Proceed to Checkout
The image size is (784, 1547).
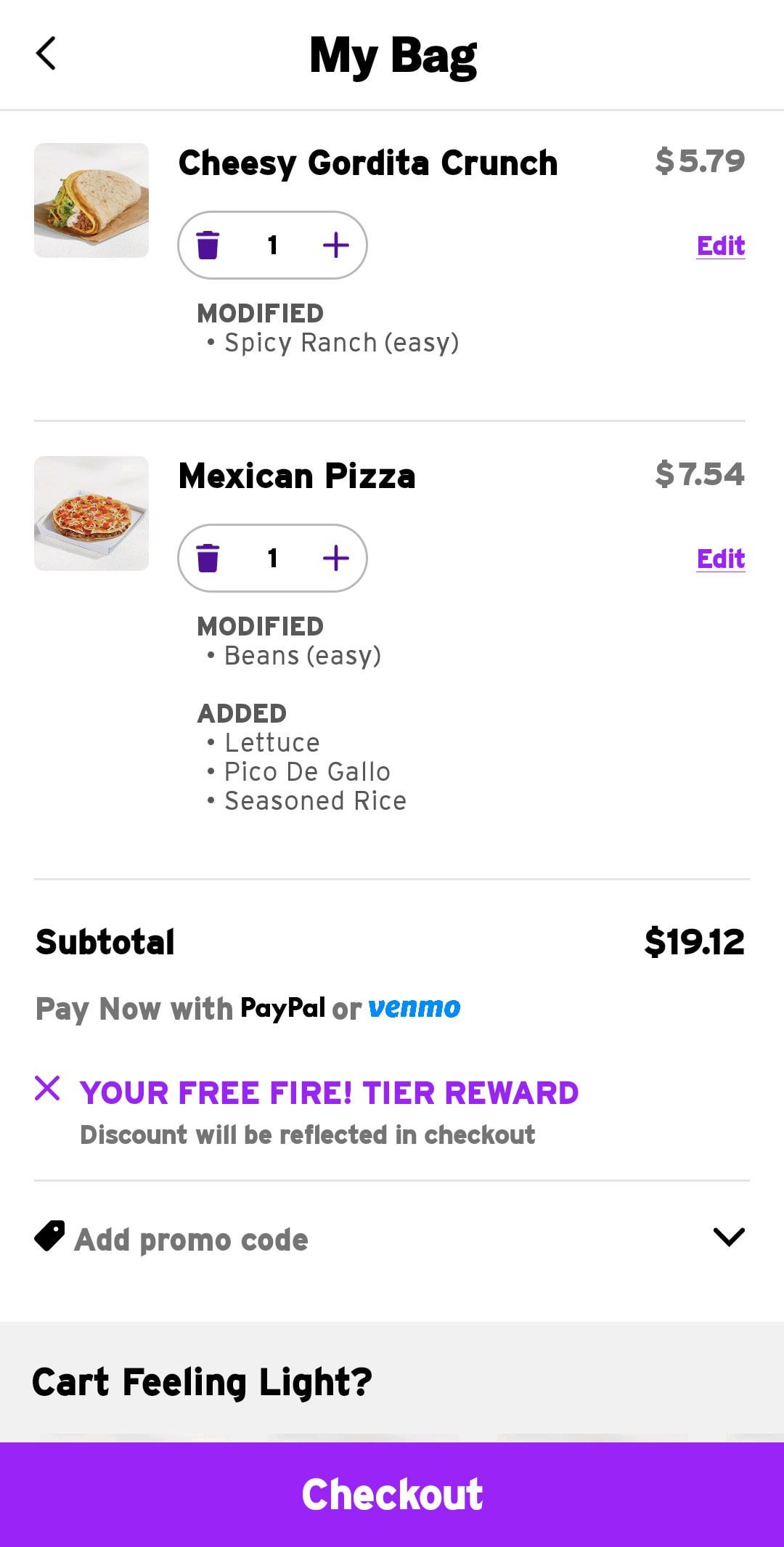(x=392, y=1495)
